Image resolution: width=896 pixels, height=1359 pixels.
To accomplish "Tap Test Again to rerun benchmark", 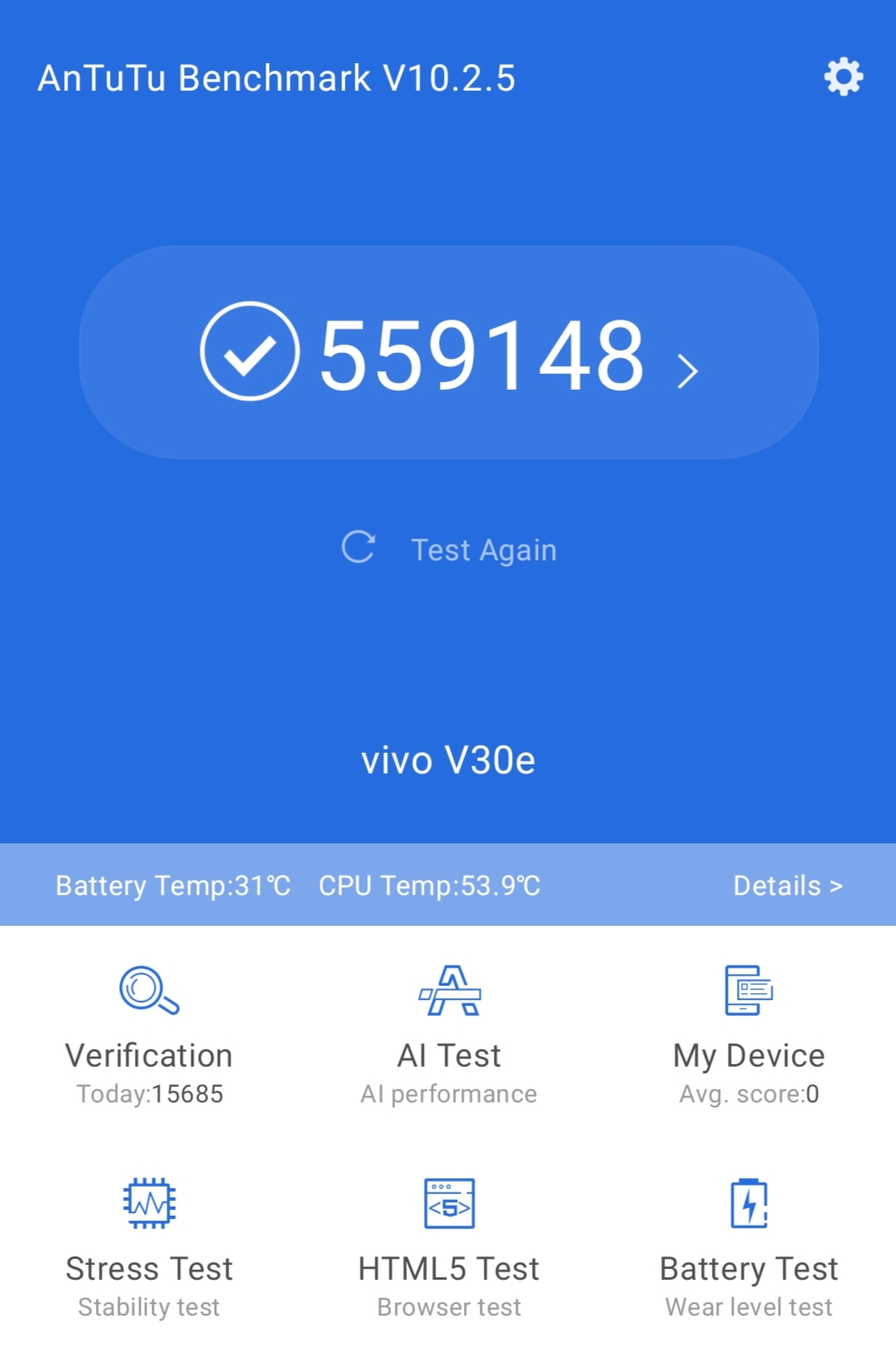I will 450,550.
